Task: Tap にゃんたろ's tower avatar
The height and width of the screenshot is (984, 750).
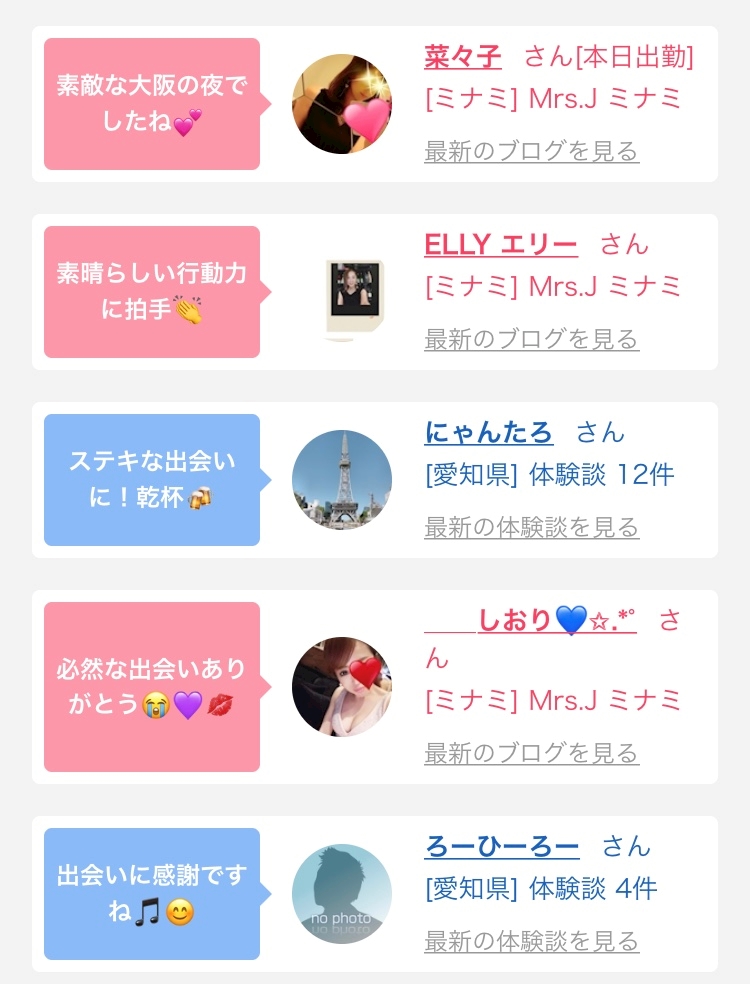Action: coord(342,480)
